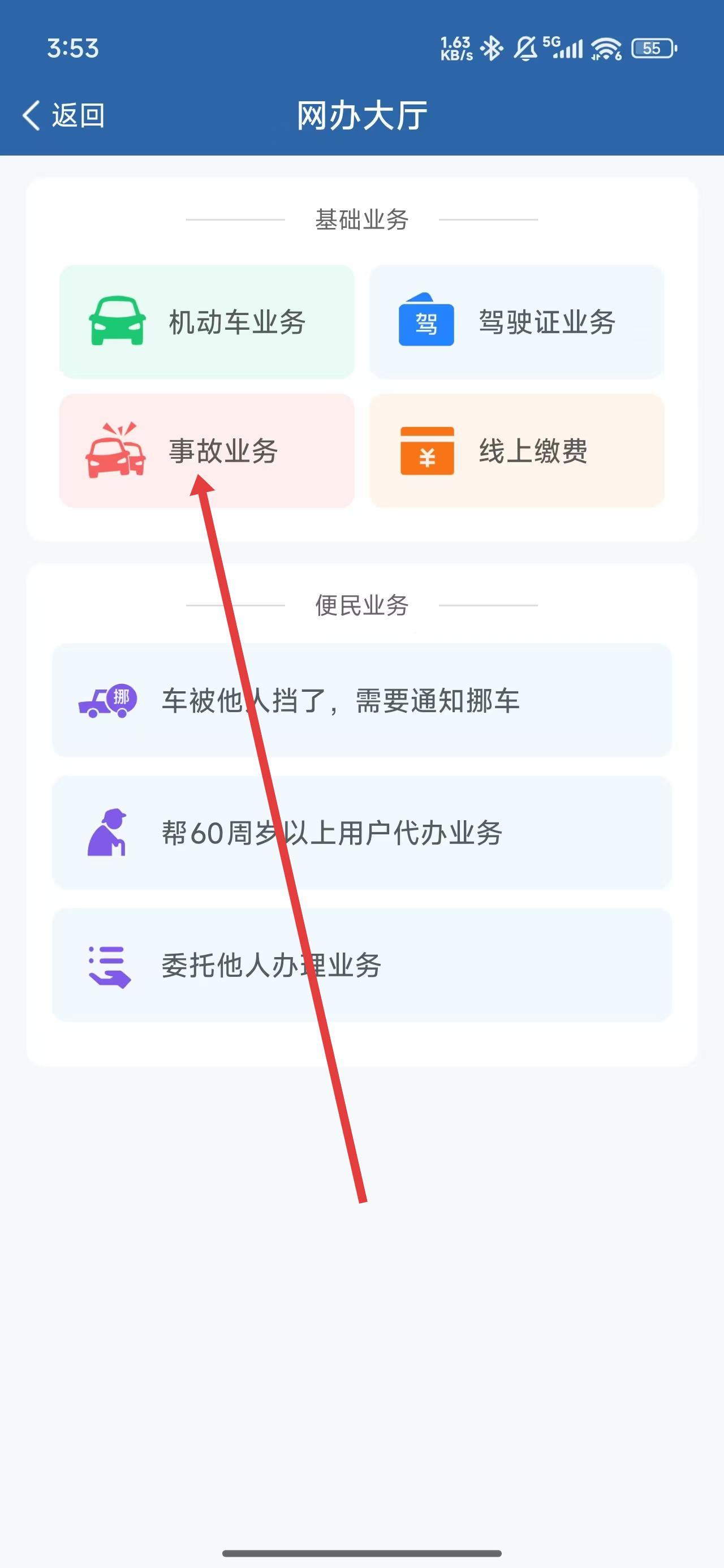Open 帮60周岁以上用户代办业务 row

pyautogui.click(x=361, y=832)
